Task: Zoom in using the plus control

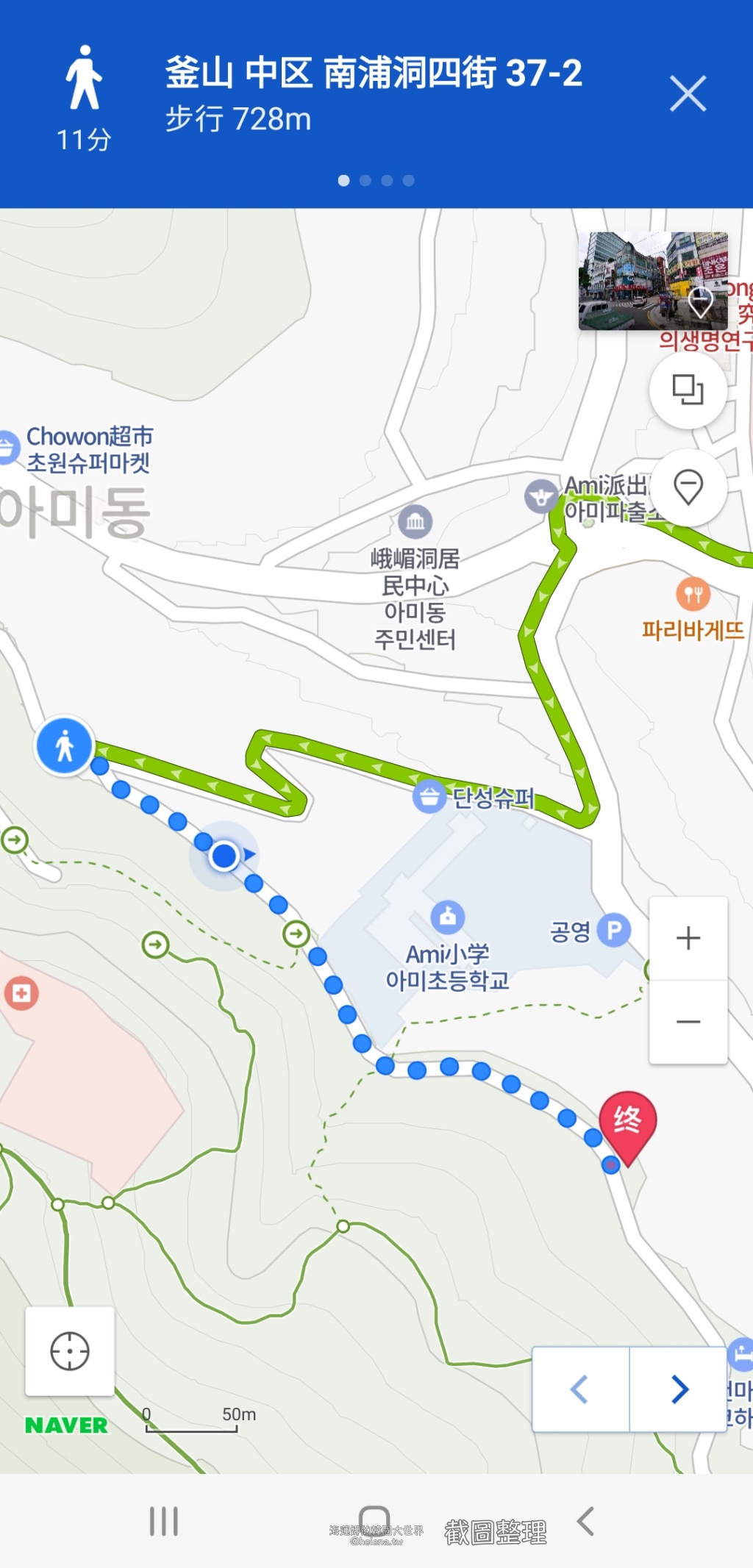Action: 688,937
